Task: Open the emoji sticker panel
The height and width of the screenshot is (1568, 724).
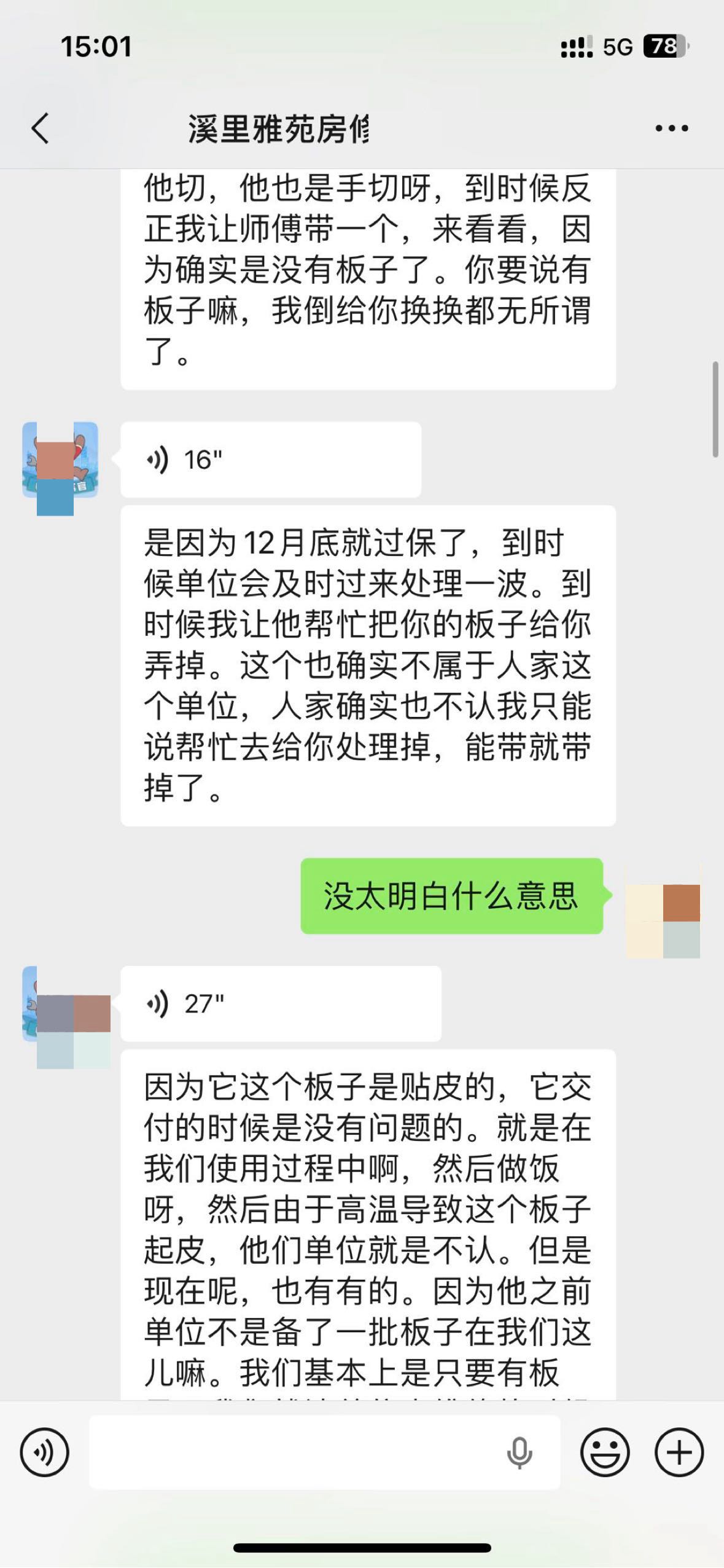Action: click(605, 1452)
